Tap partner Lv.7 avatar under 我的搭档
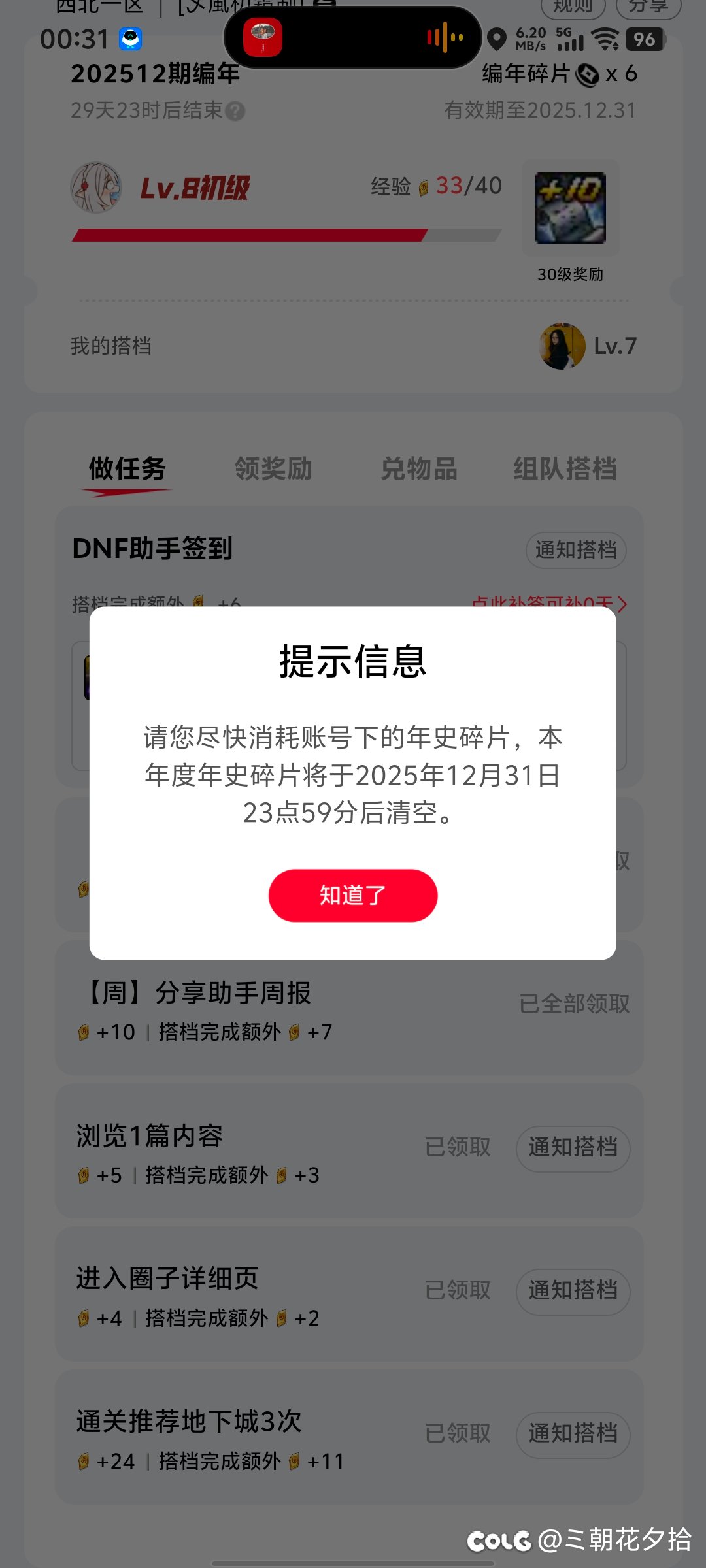 point(563,346)
